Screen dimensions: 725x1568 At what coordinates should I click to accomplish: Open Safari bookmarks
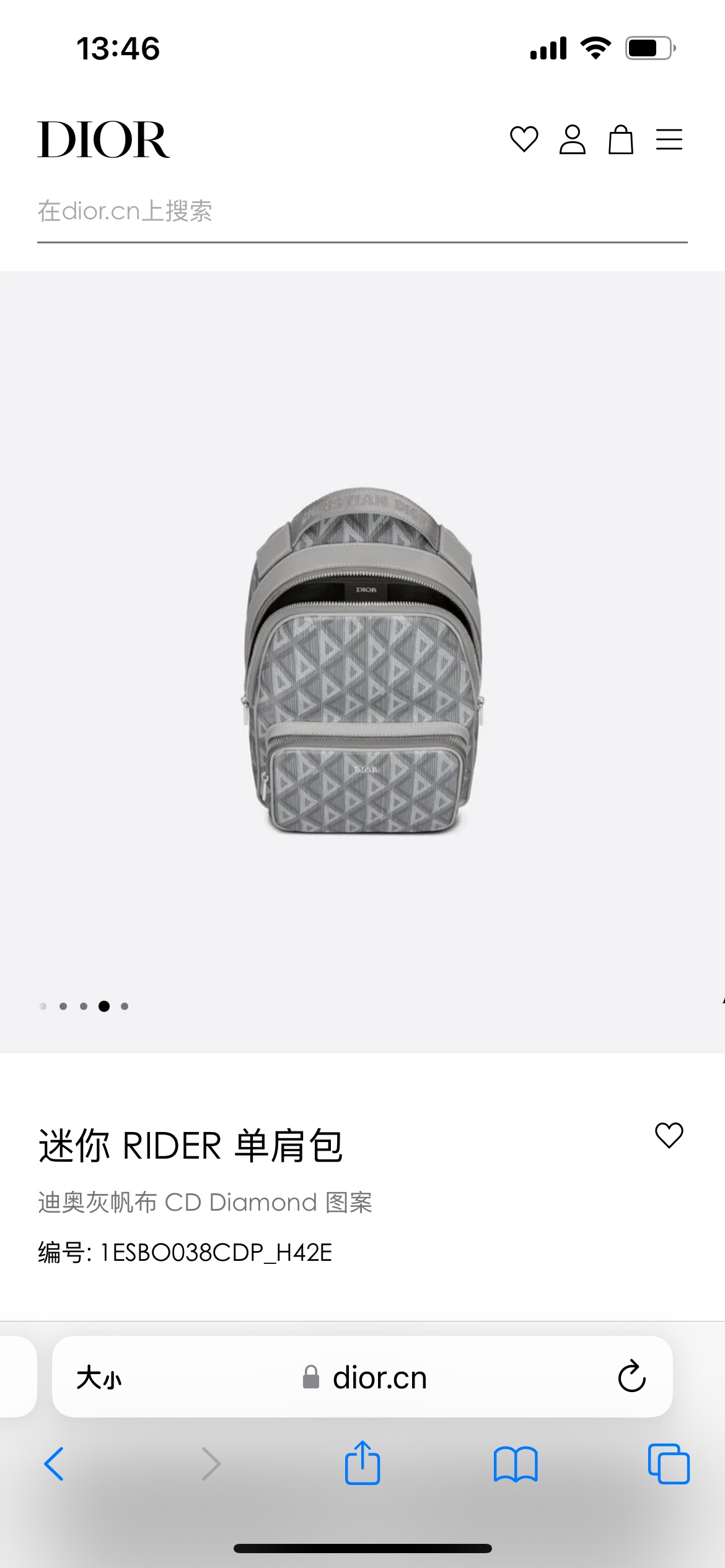[x=516, y=1464]
